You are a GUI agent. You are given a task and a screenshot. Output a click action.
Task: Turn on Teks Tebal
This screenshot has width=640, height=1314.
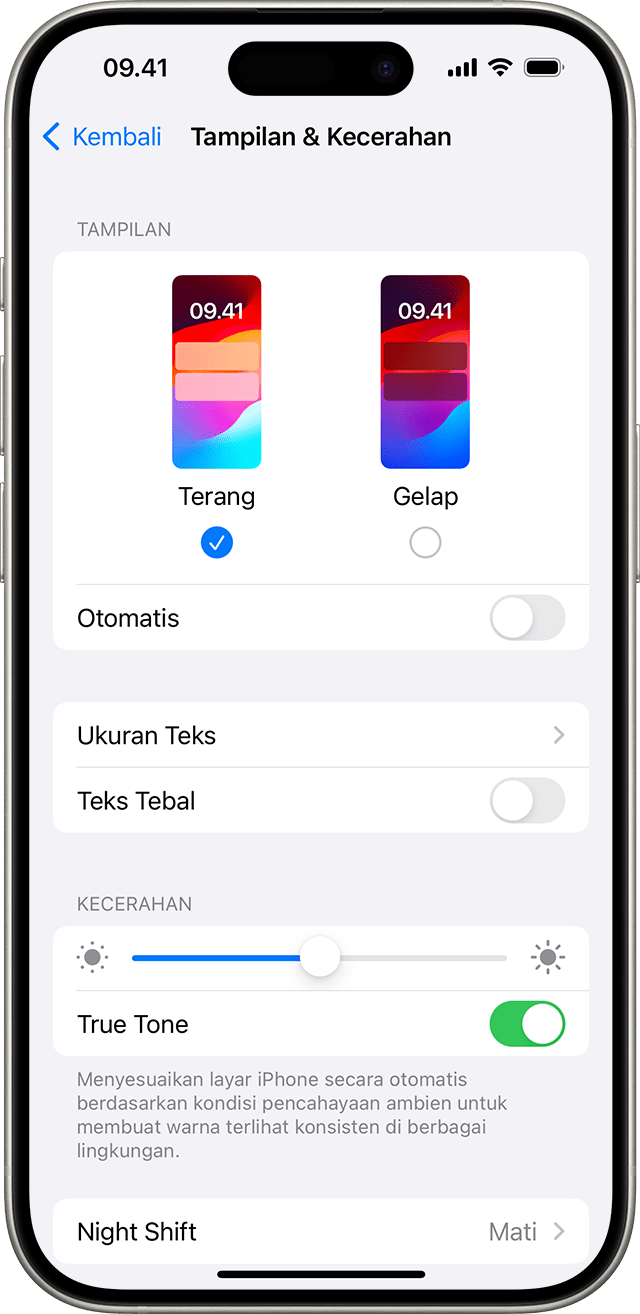pos(527,801)
